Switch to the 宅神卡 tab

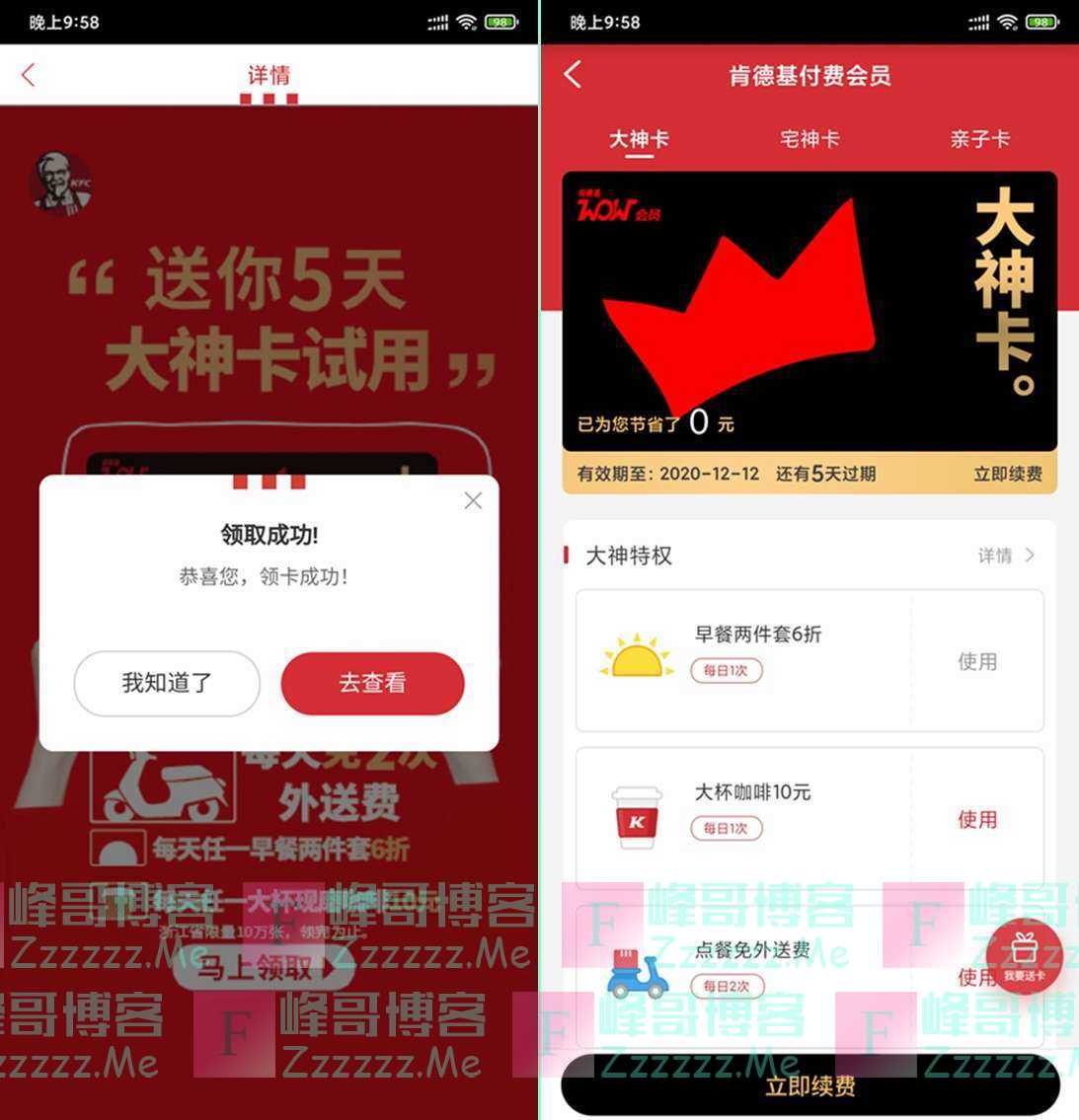coord(809,139)
